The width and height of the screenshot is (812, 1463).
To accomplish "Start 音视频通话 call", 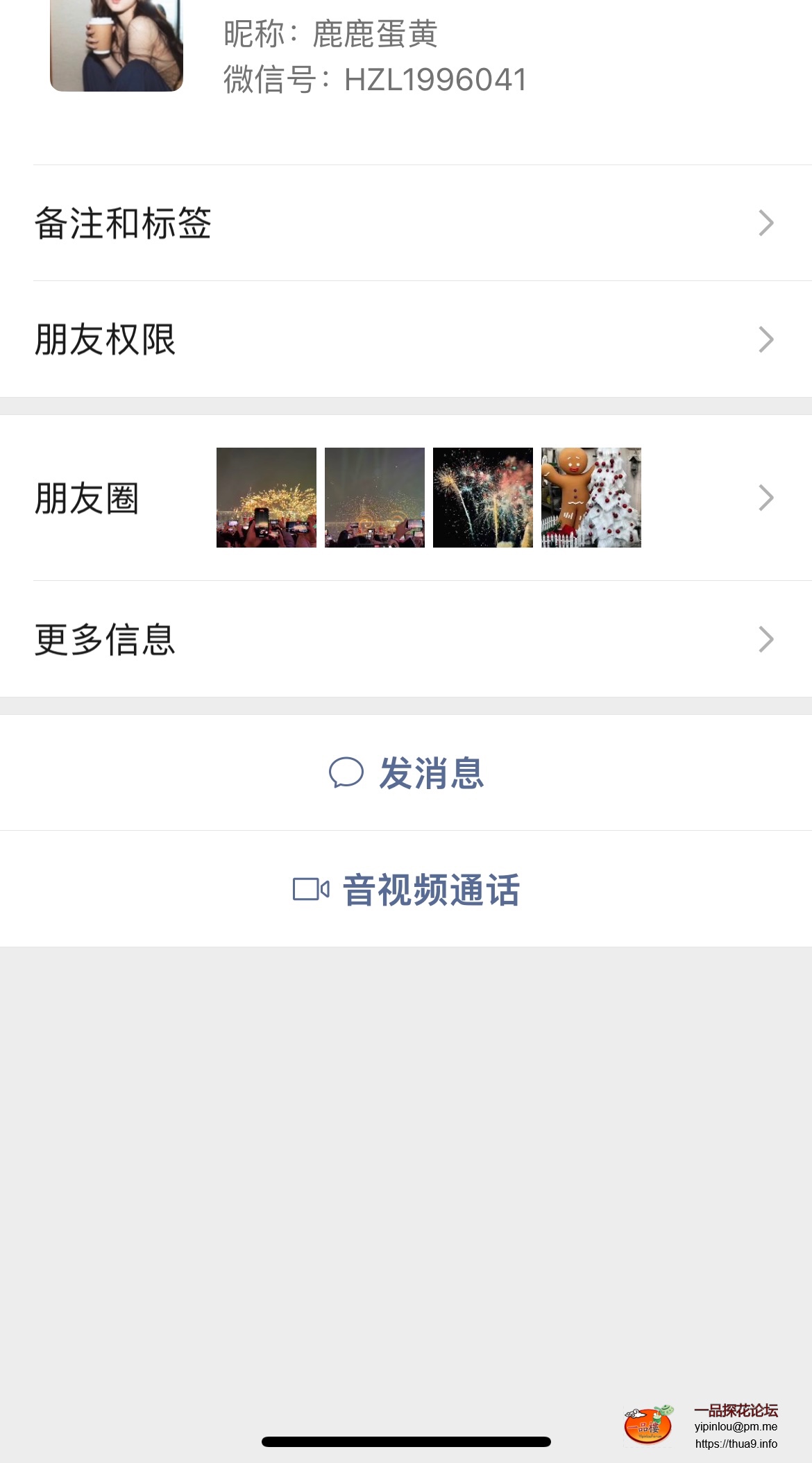I will [406, 889].
